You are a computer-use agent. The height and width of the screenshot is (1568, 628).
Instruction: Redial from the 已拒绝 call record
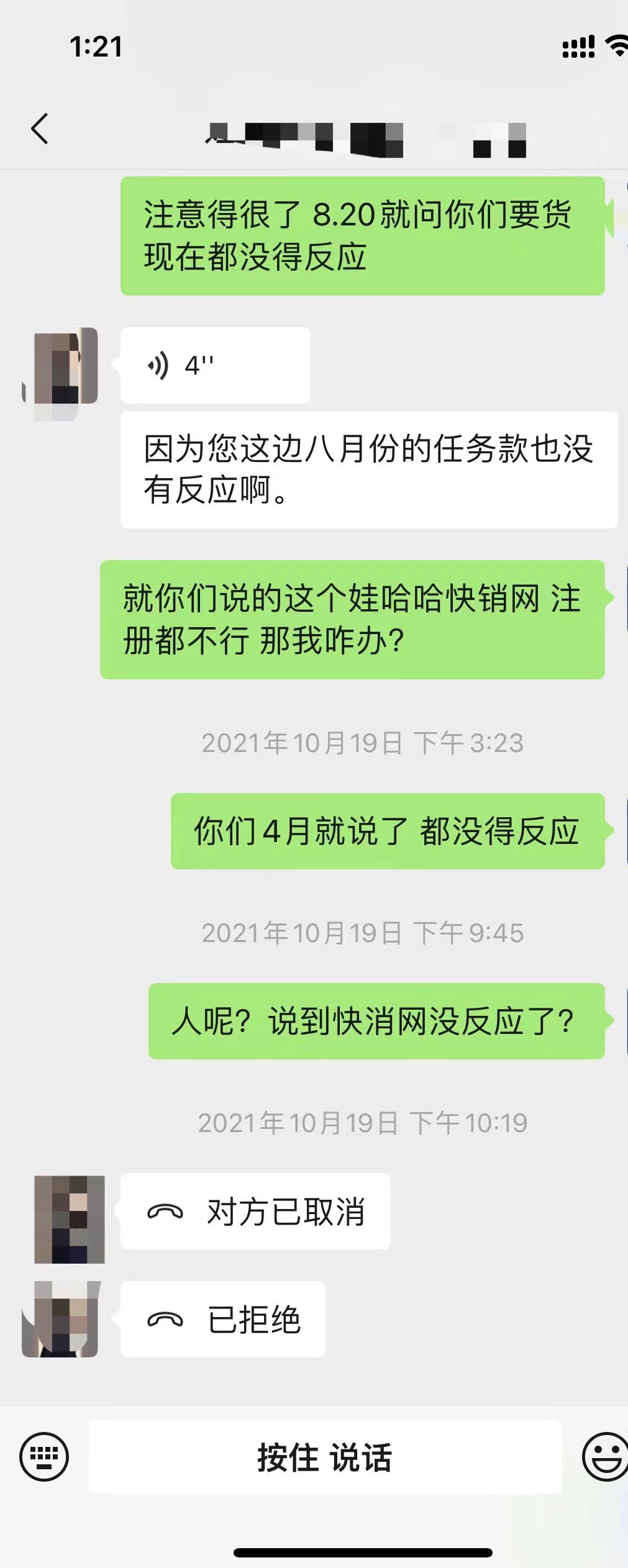click(x=222, y=1319)
